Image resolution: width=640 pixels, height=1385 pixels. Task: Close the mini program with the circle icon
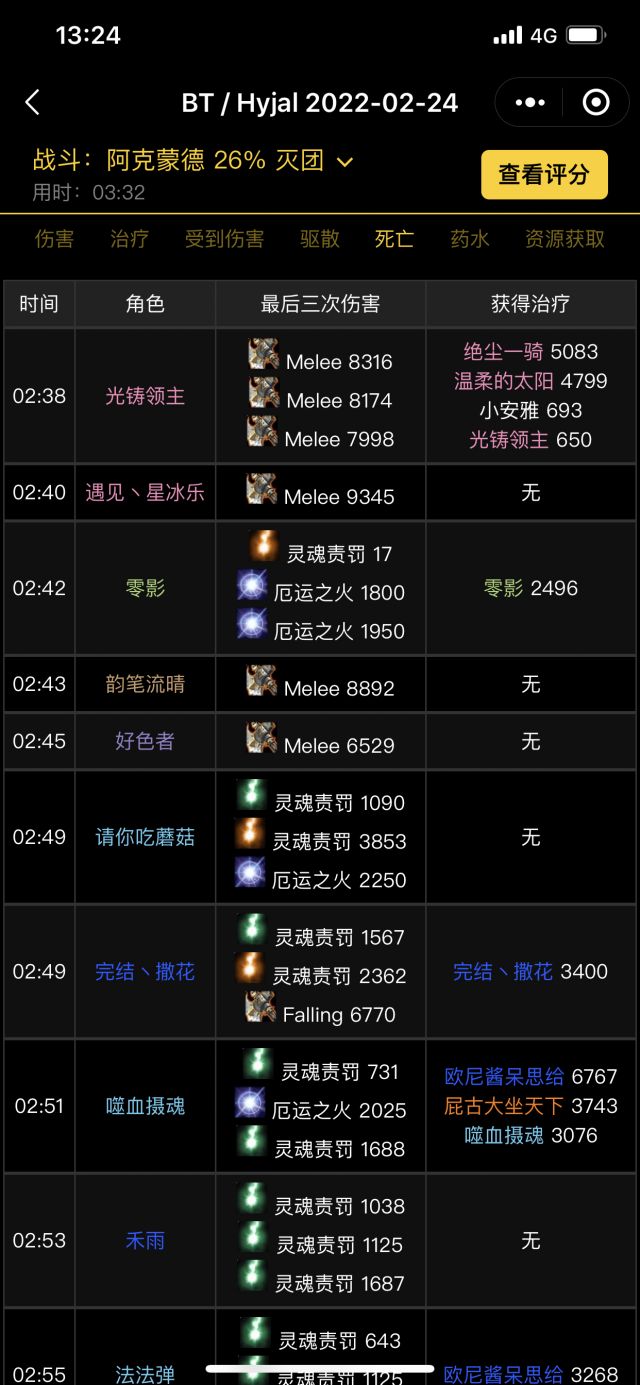[x=596, y=102]
